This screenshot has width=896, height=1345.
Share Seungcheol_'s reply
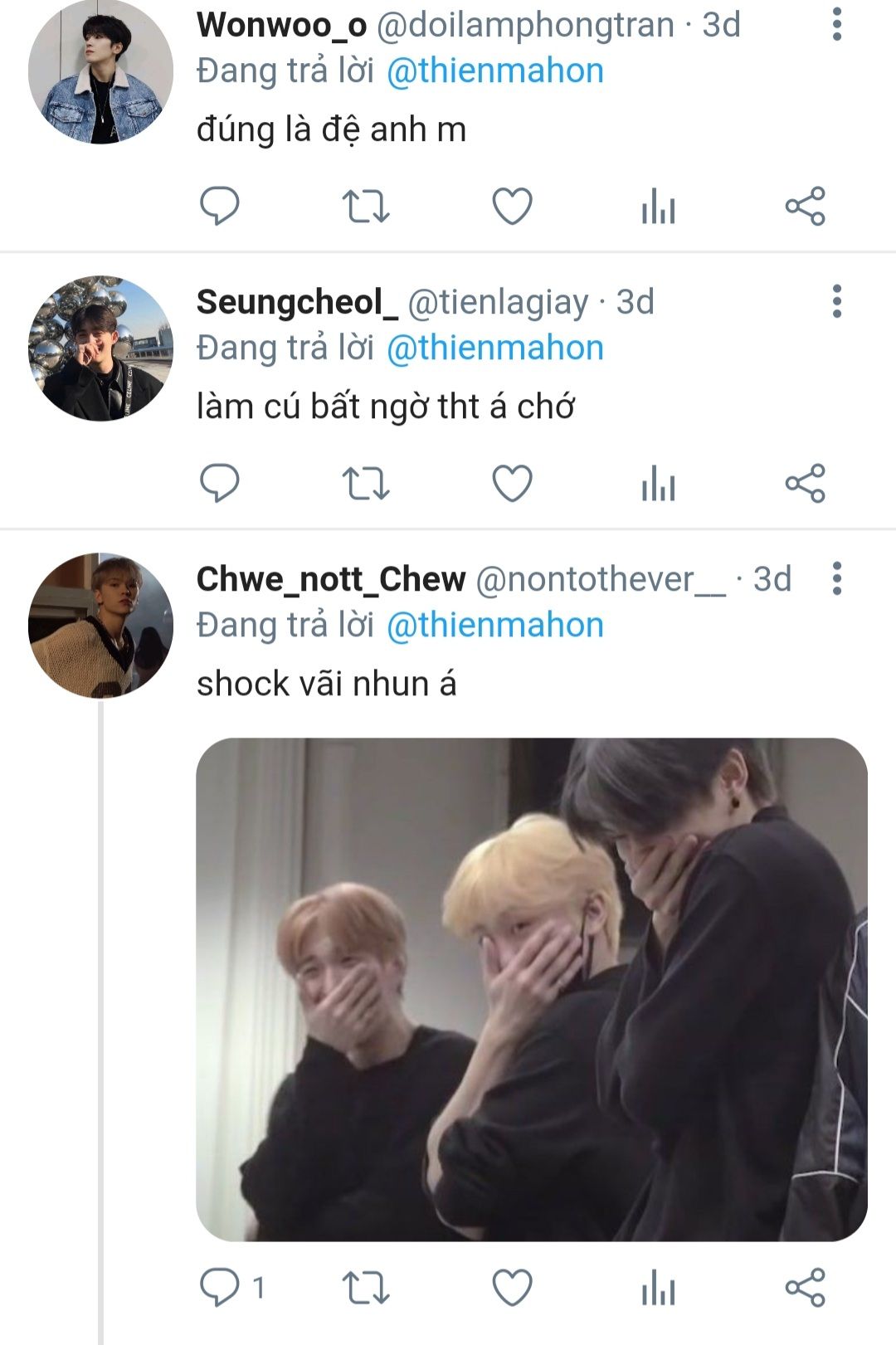click(805, 483)
